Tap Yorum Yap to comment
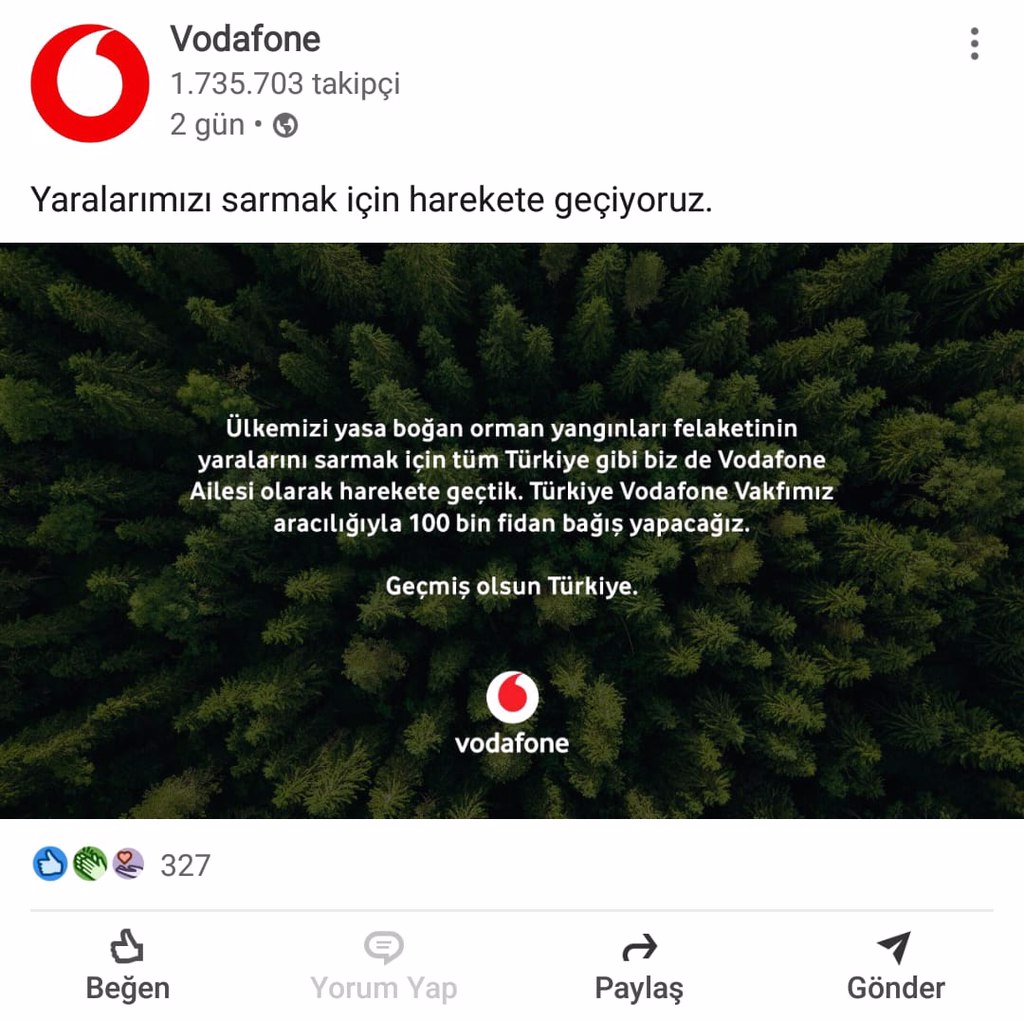The image size is (1024, 1020). 383,966
